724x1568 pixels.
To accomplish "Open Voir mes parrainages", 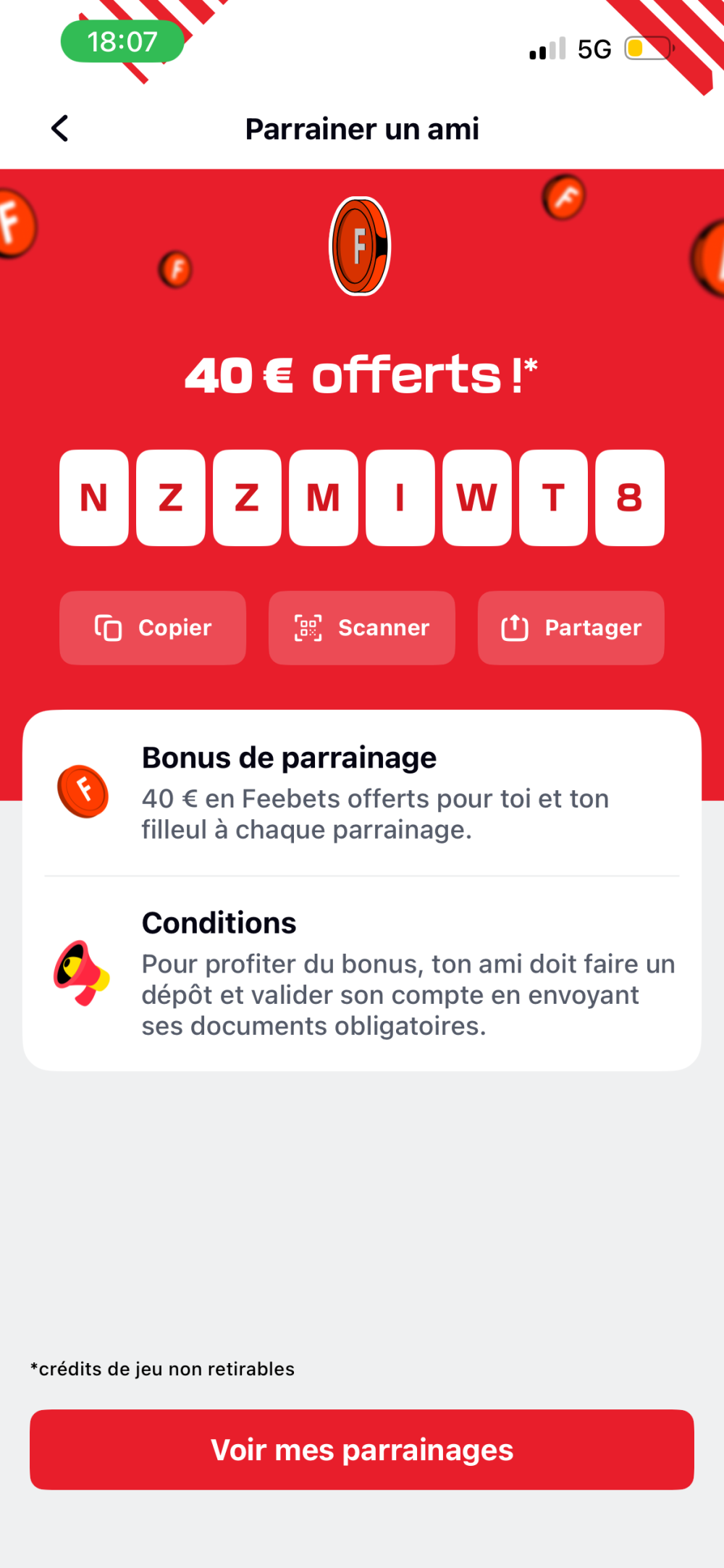I will point(362,1450).
